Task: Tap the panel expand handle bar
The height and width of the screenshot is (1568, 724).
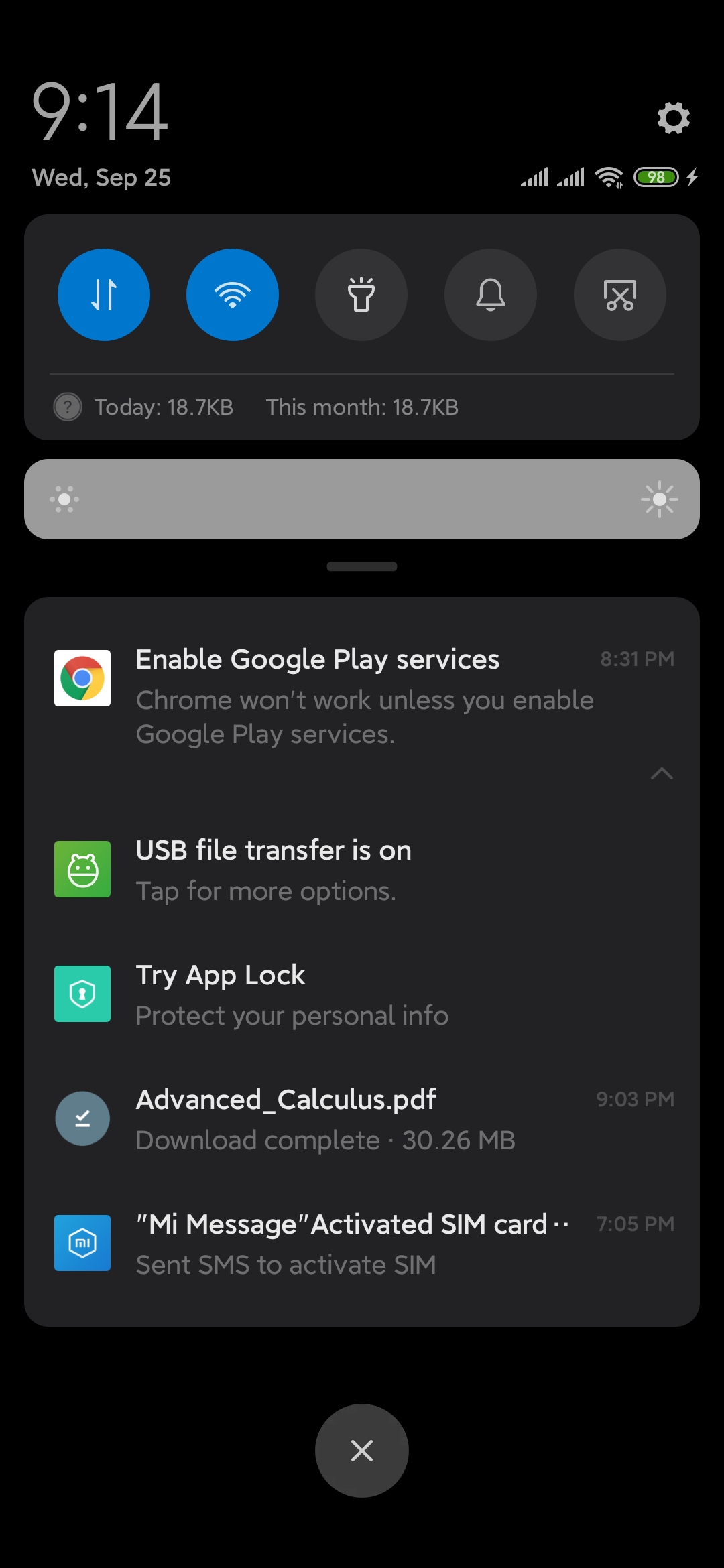Action: click(362, 566)
